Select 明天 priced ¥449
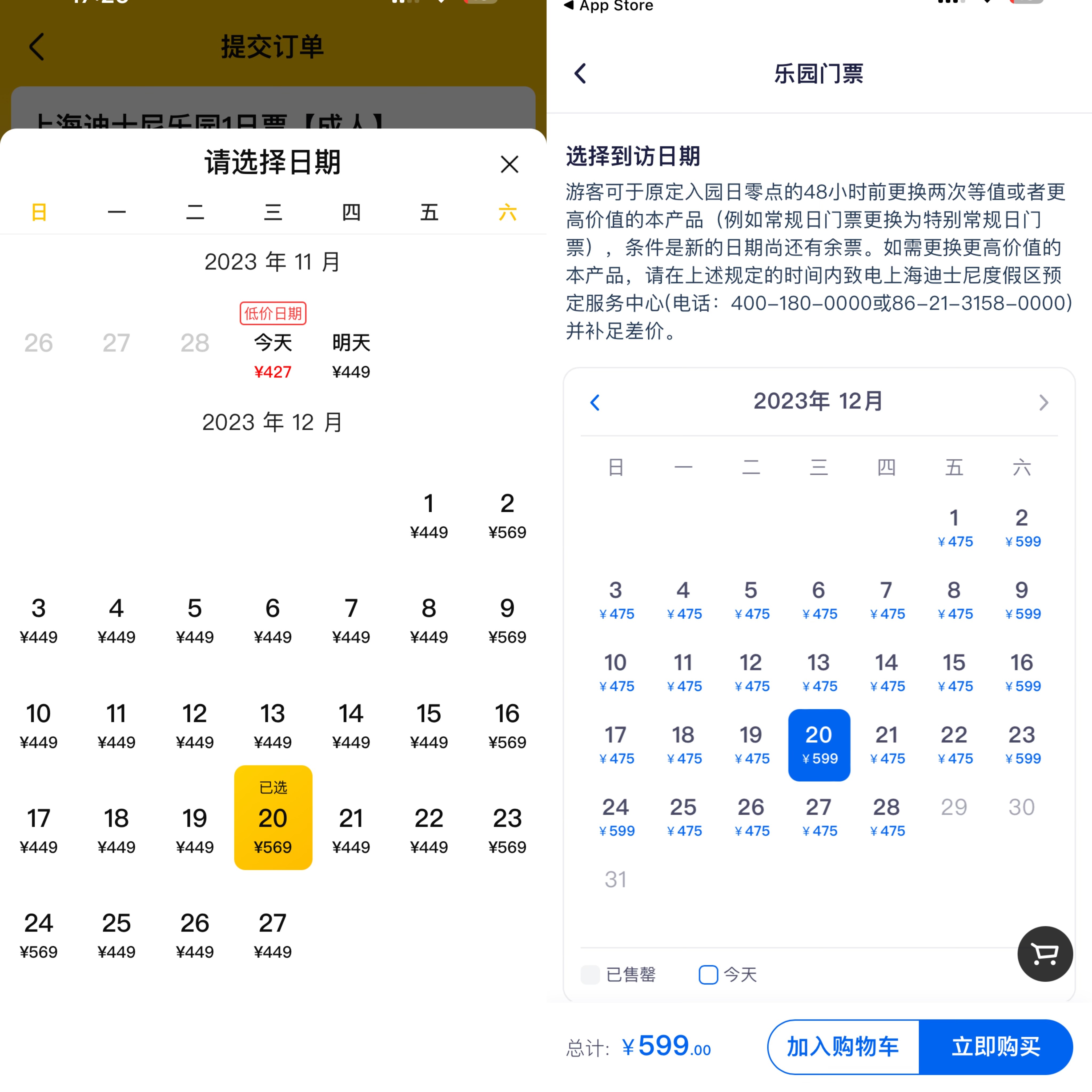Viewport: 1092px width, 1092px height. [351, 355]
